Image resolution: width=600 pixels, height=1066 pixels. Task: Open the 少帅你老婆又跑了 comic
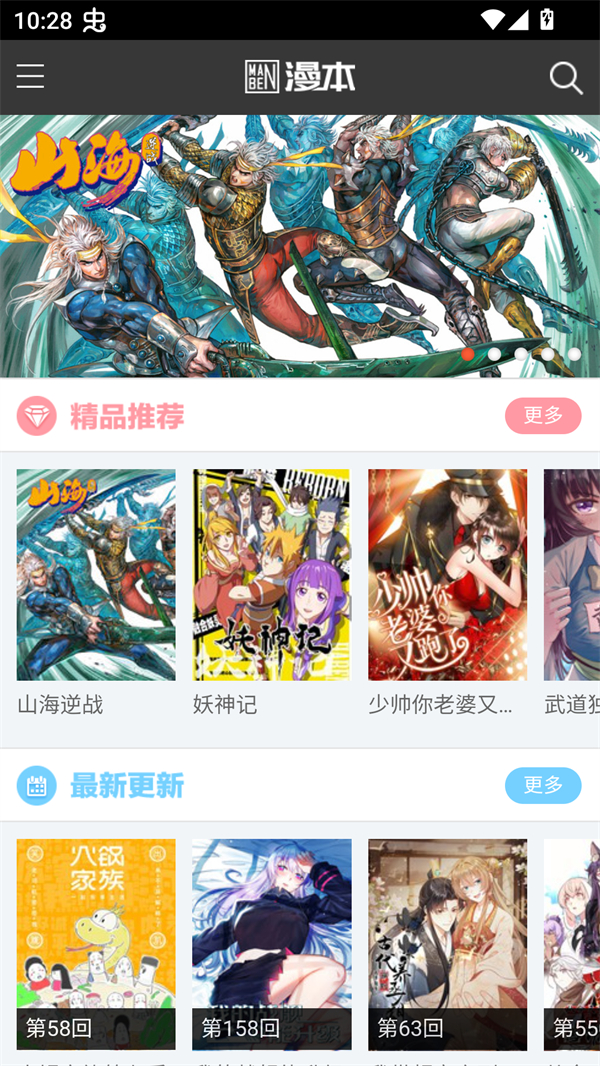point(447,575)
